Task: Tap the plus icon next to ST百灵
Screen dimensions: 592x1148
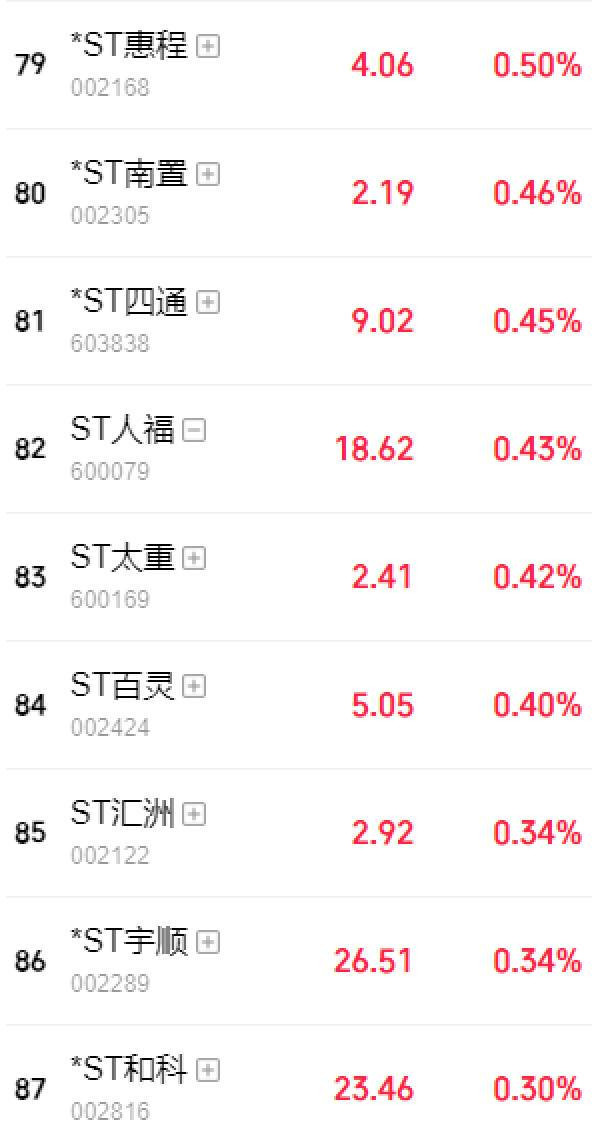Action: [195, 686]
